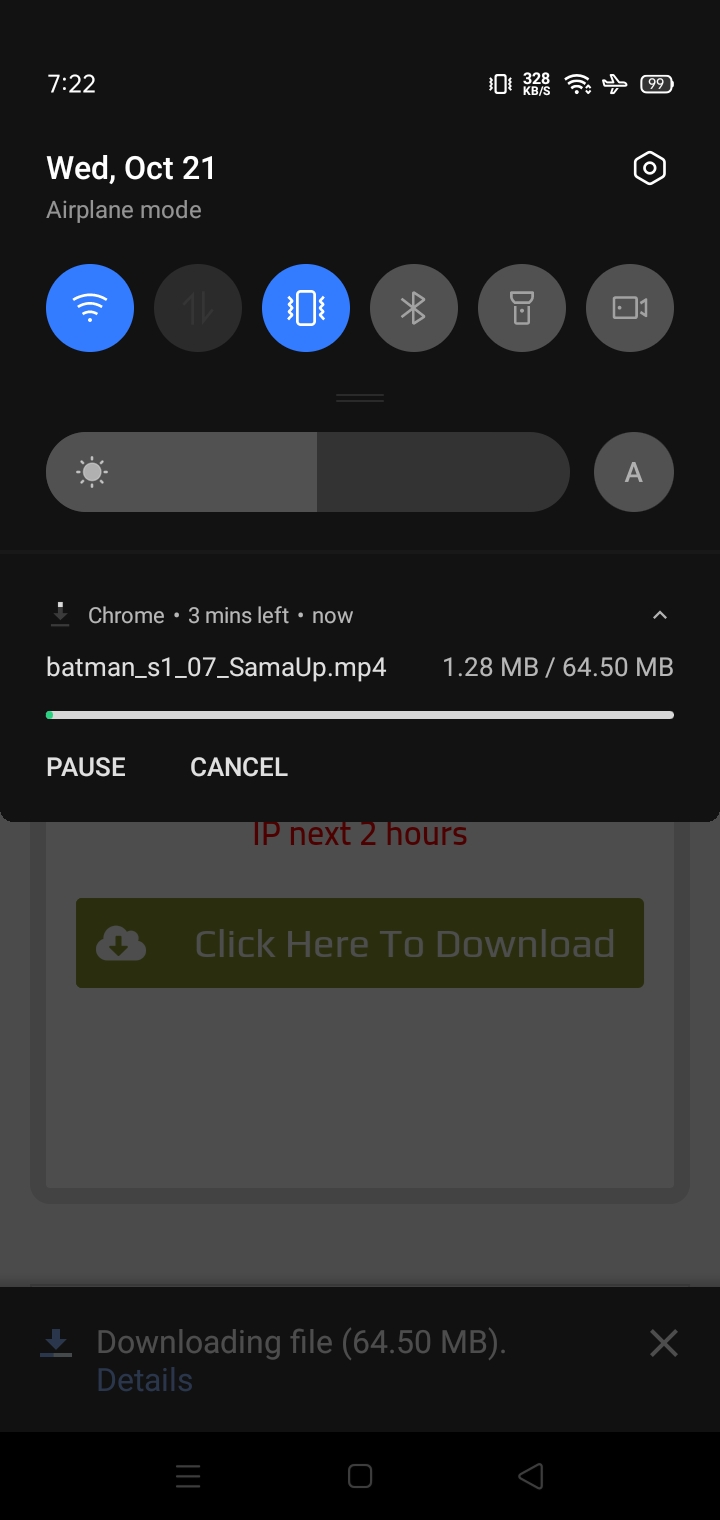Open the batman_s1_07_SamaUp.mp4 download notification
This screenshot has height=1520, width=720.
click(216, 667)
